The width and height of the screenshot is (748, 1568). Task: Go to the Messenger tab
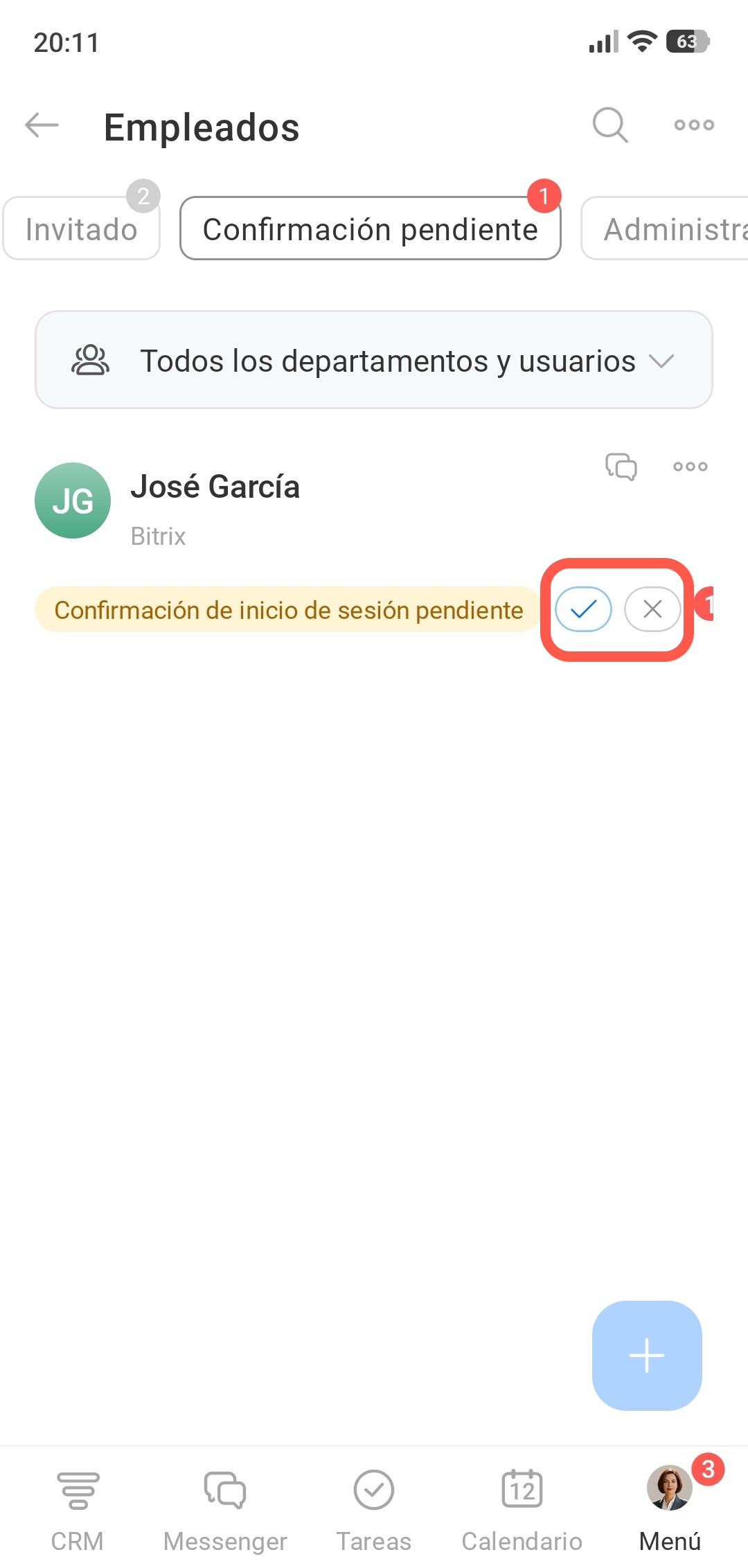coord(225,1508)
